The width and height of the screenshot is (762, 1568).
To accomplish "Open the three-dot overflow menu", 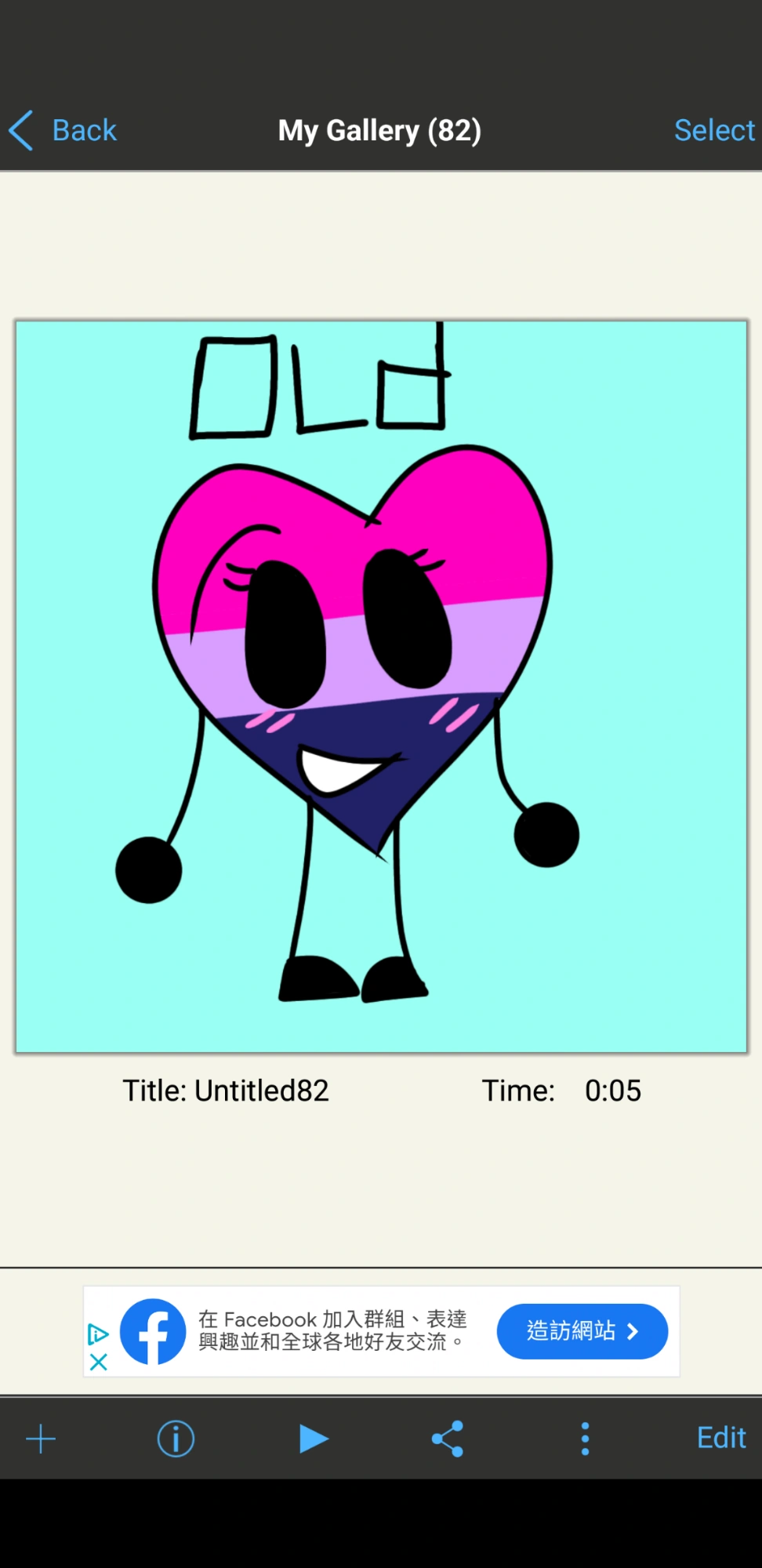I will 585,1439.
